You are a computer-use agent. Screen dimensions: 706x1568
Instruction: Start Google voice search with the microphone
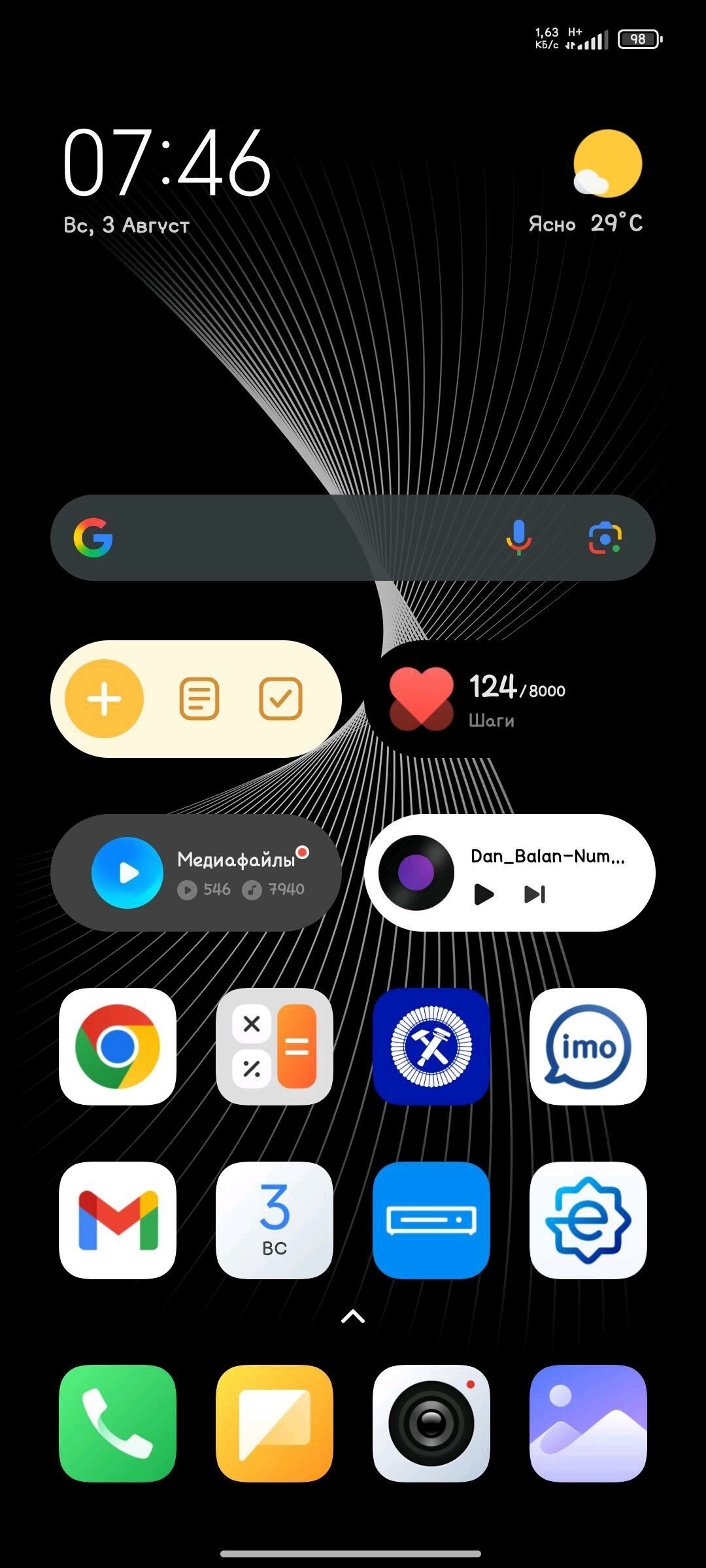tap(518, 538)
